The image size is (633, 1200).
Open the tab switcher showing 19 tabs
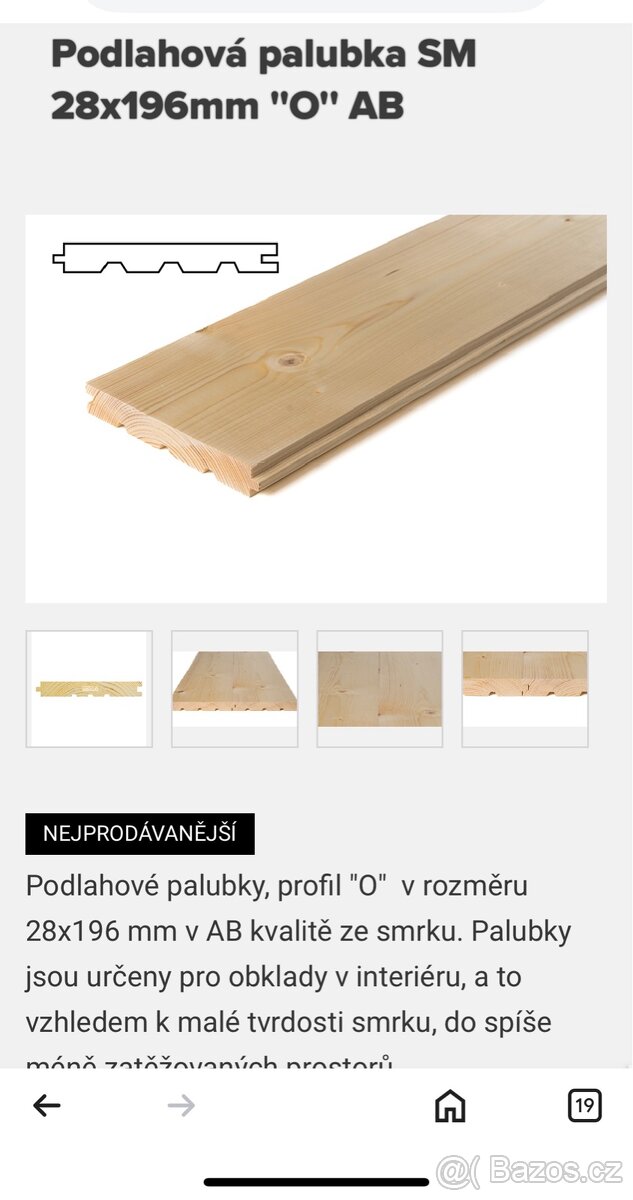click(584, 1105)
